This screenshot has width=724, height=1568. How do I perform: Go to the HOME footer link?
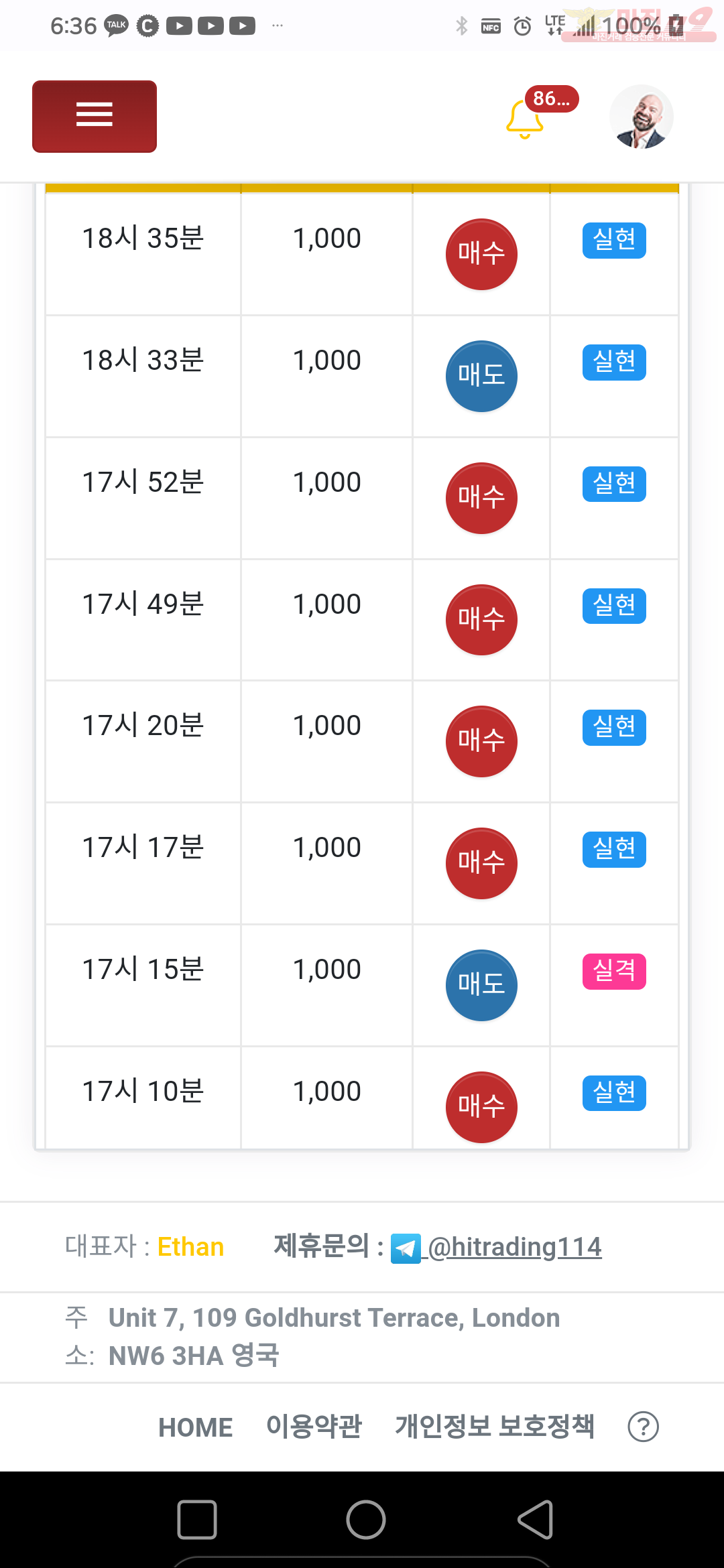pyautogui.click(x=196, y=1427)
